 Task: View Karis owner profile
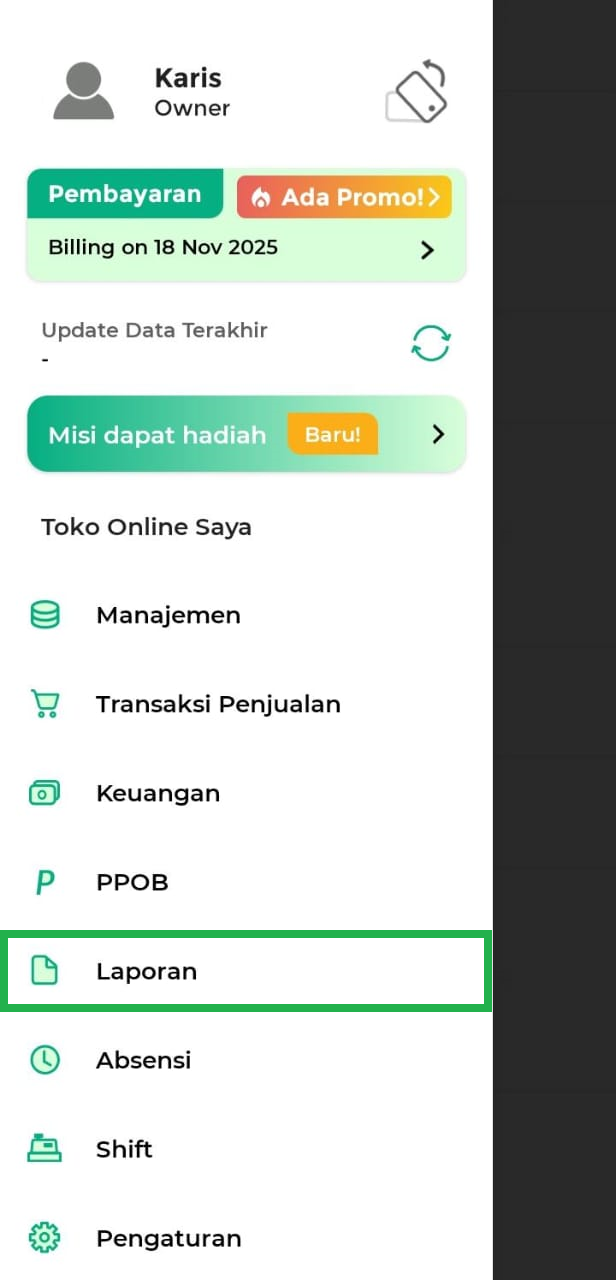tap(140, 91)
